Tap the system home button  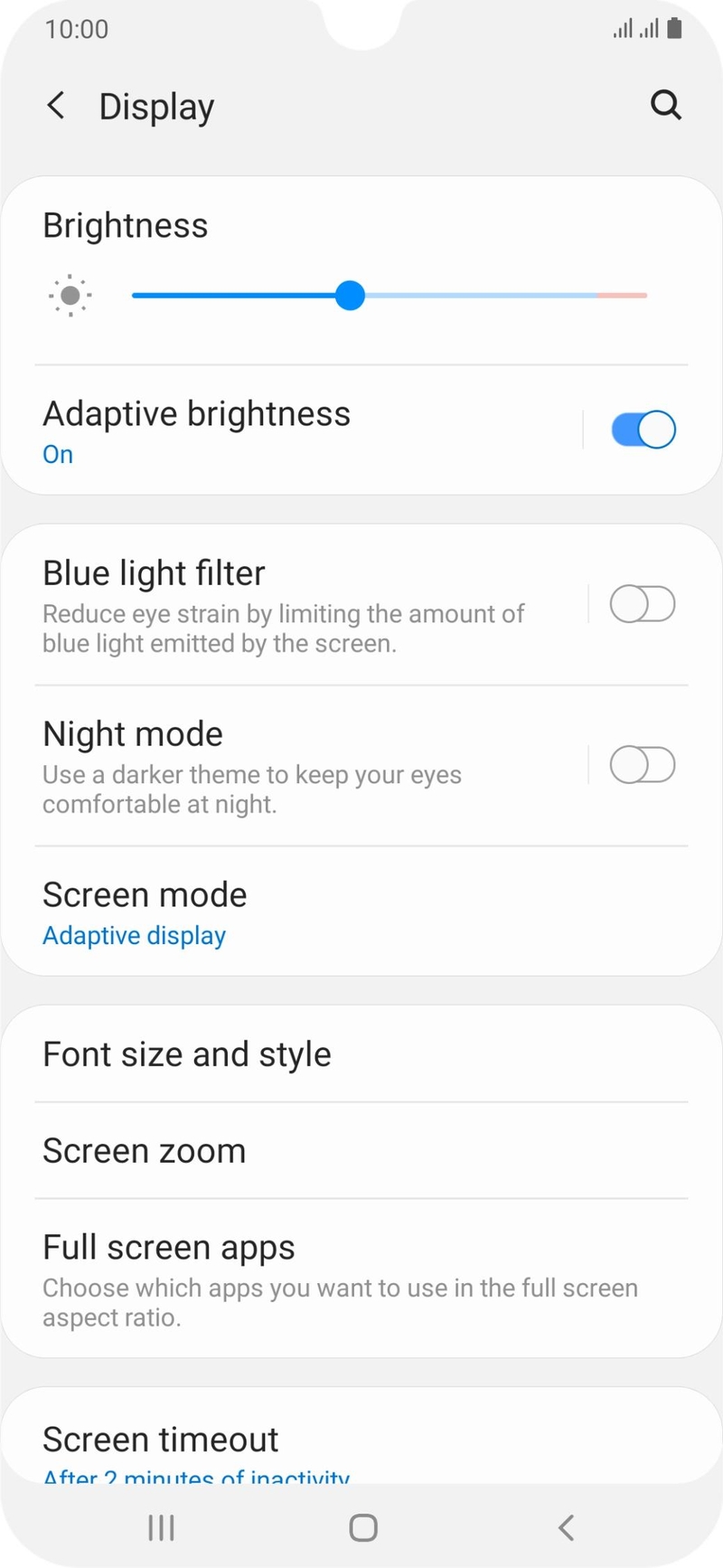[x=363, y=1528]
